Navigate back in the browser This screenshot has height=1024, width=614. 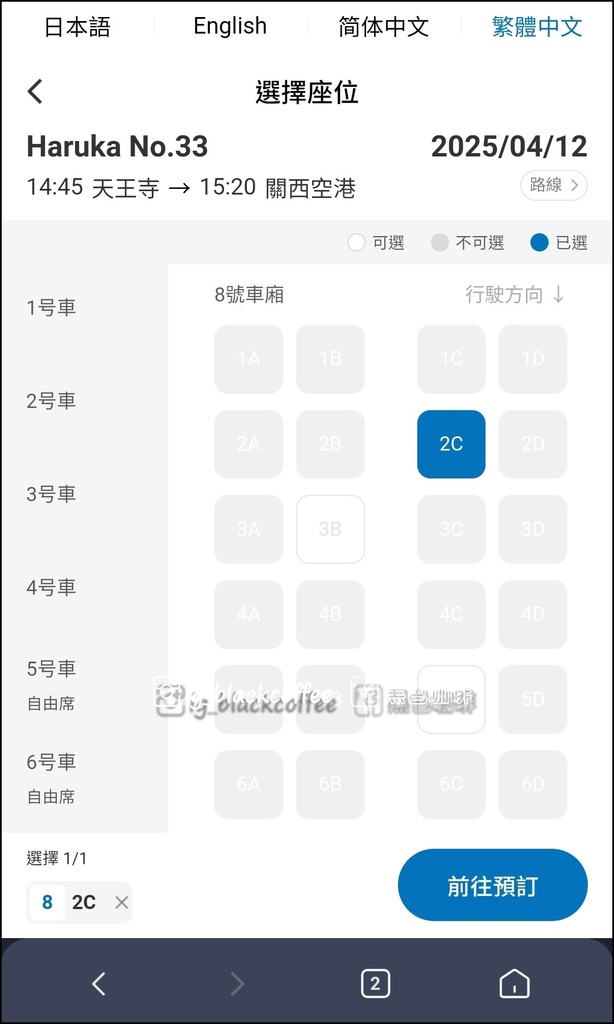(x=99, y=984)
